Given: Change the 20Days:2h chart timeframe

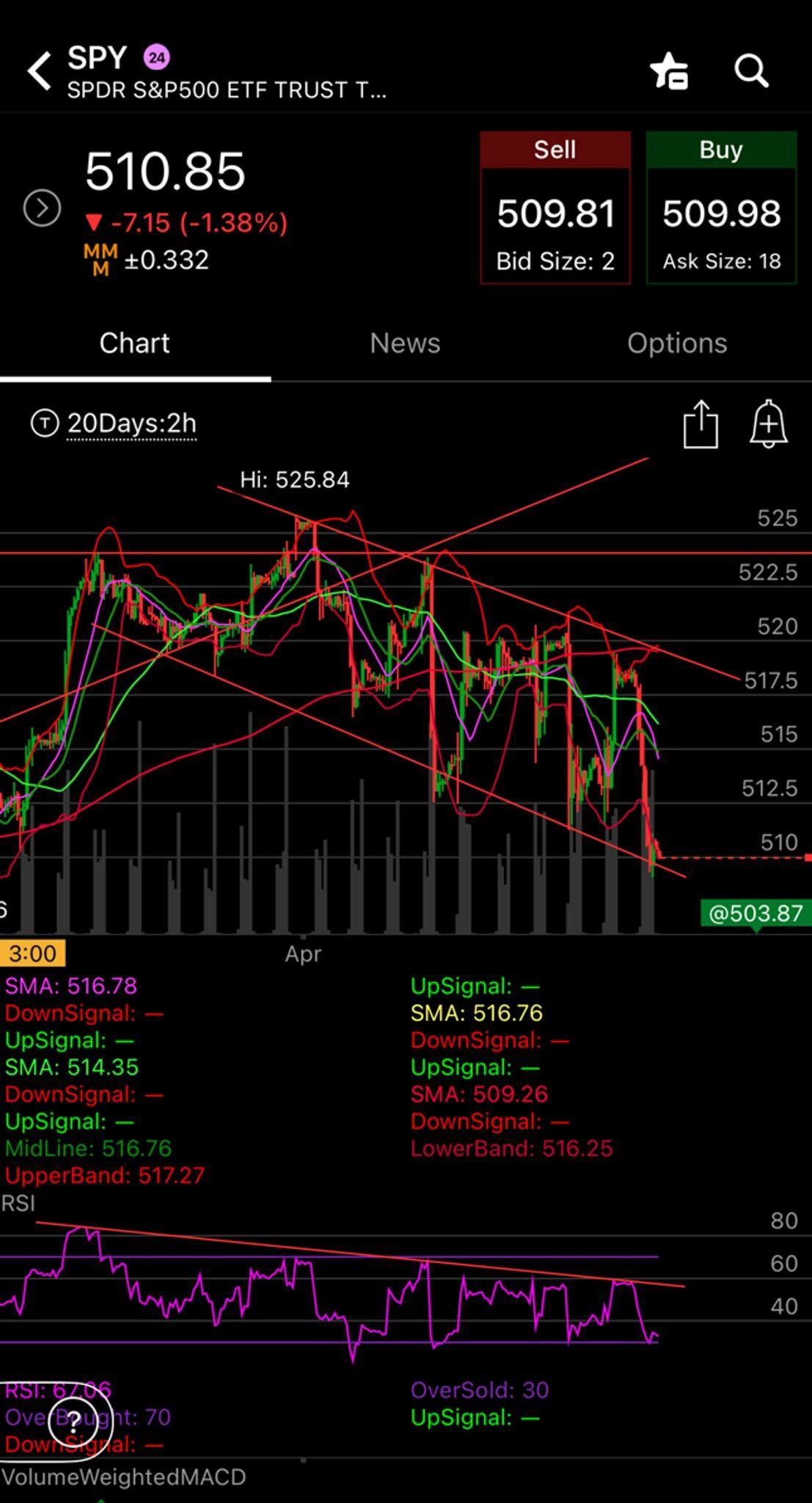Looking at the screenshot, I should pyautogui.click(x=131, y=423).
